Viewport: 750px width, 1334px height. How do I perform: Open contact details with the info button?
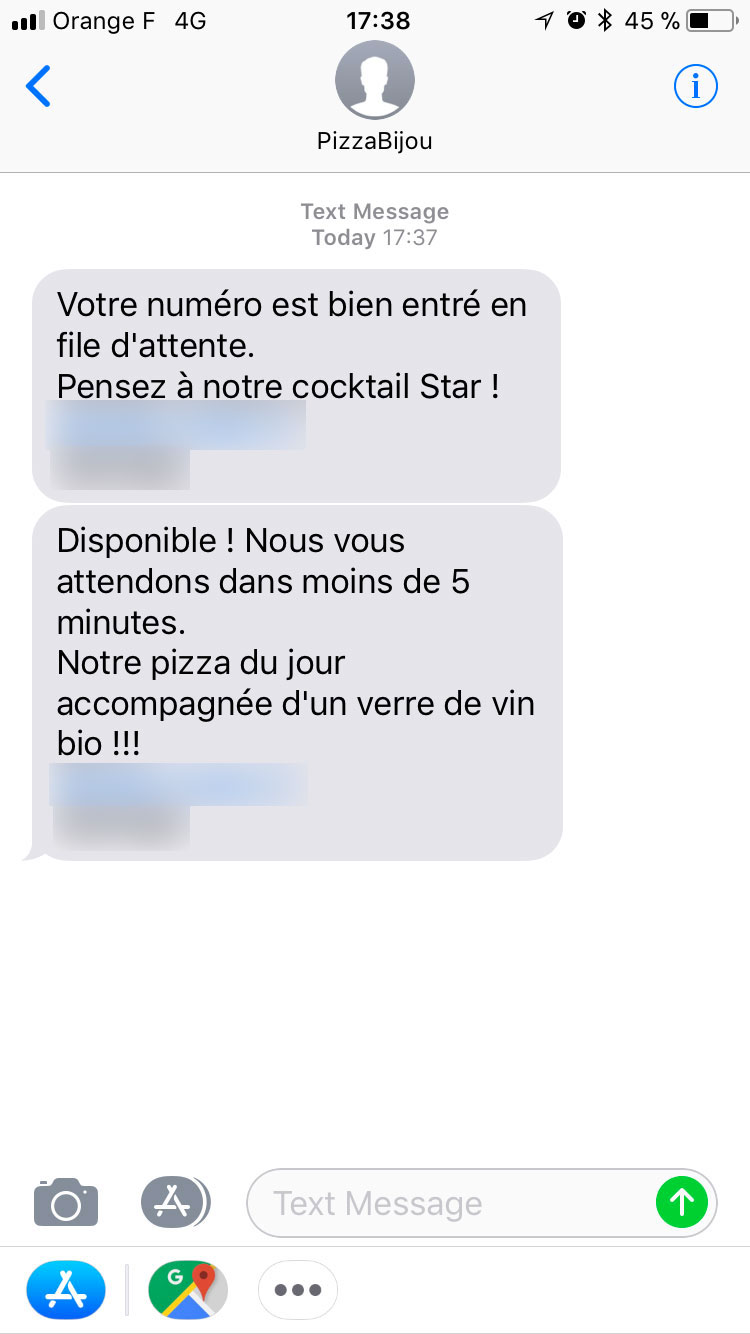click(695, 86)
